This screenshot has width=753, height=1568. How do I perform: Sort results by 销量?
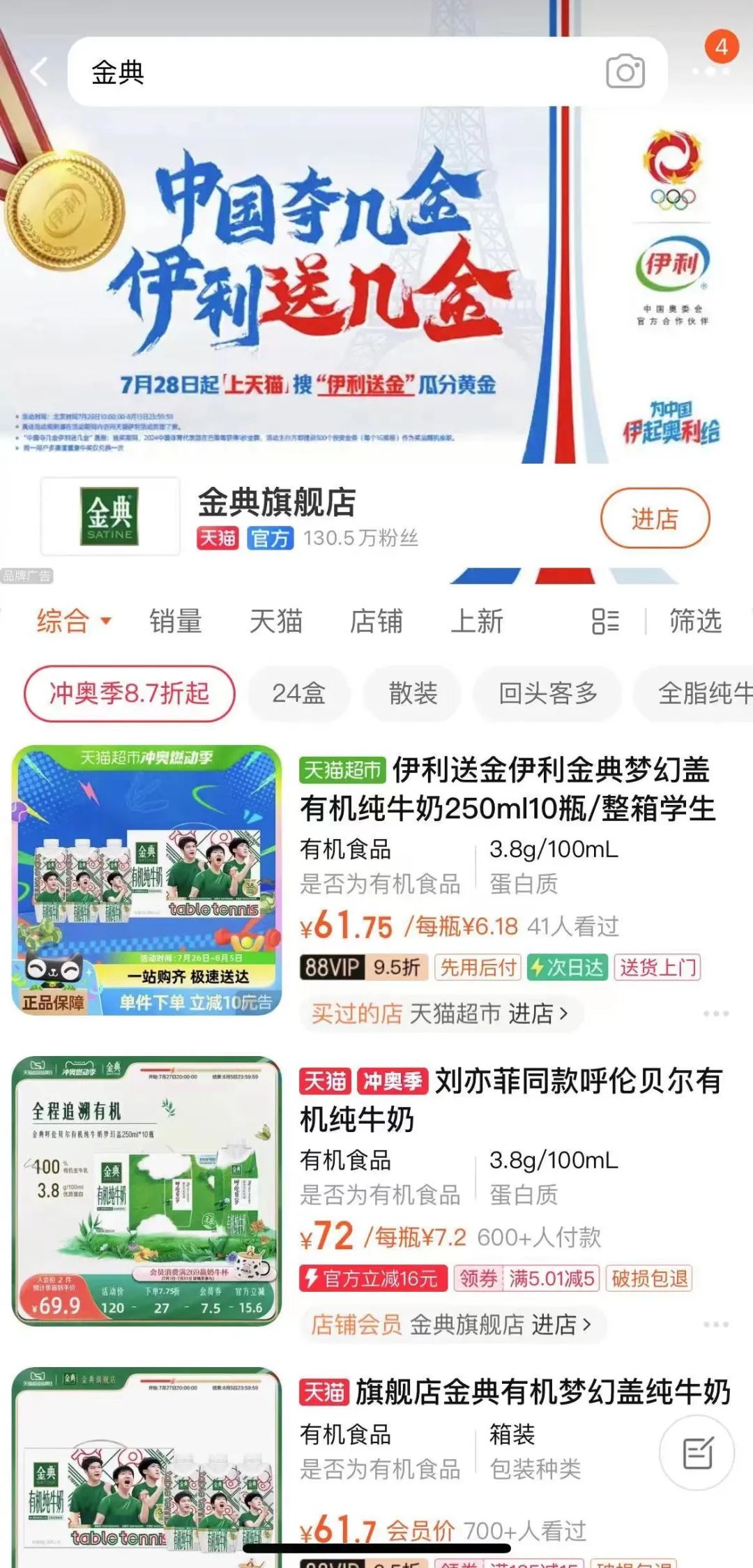coord(175,621)
